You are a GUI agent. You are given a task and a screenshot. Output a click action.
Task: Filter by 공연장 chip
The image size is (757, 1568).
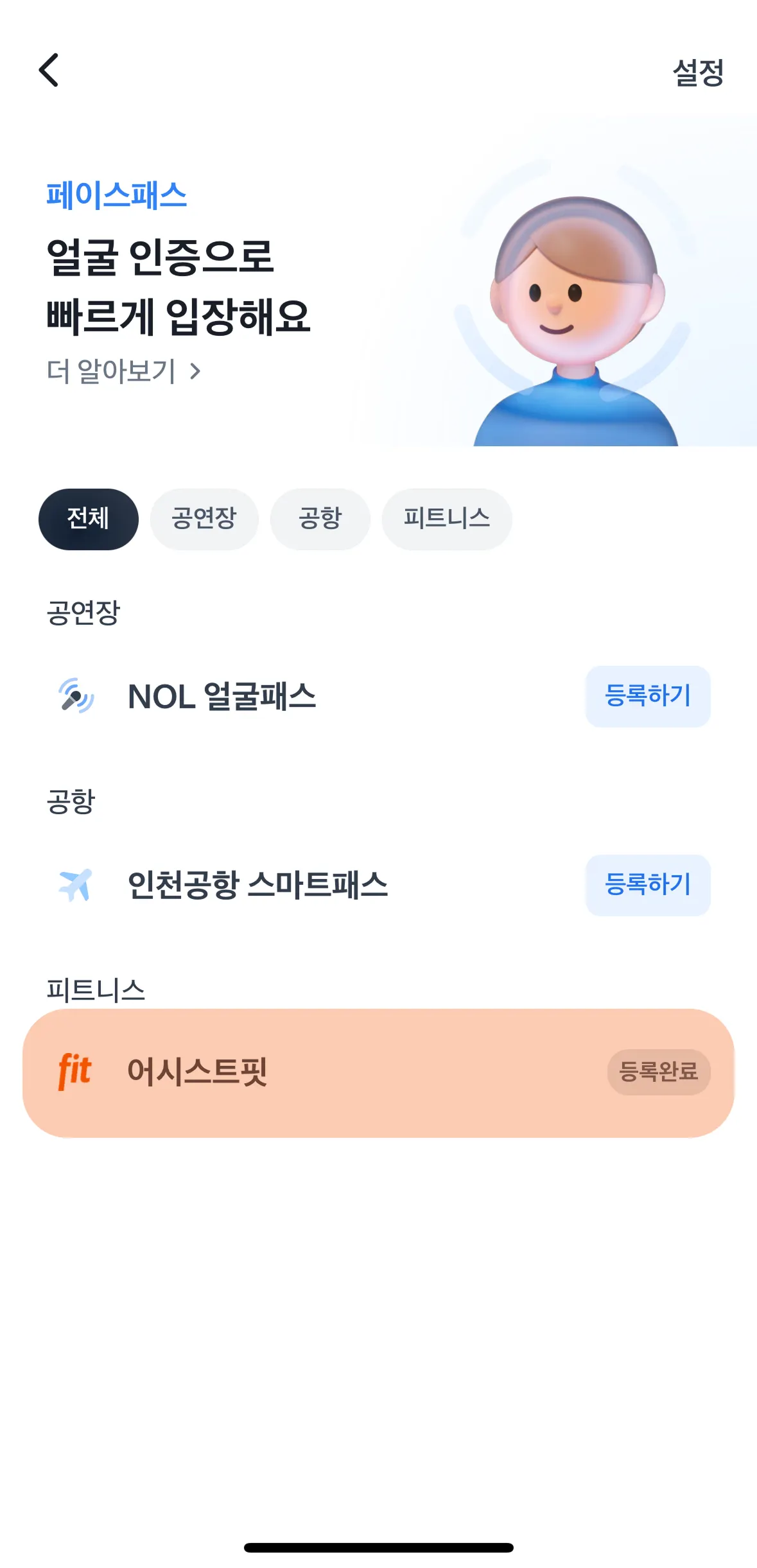(204, 519)
